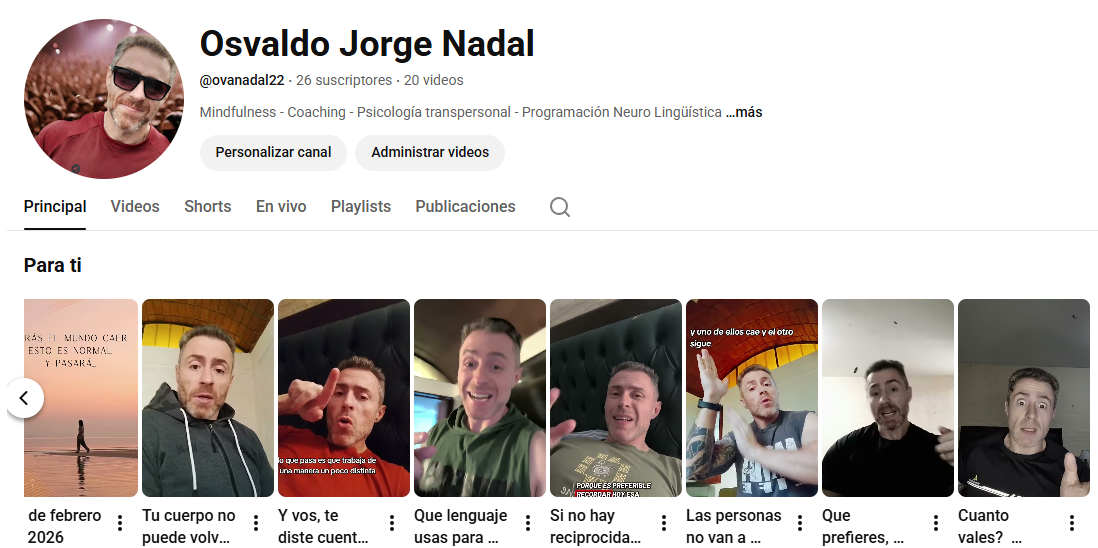Open the short 'Si no hay reciprocida…'
Viewport: 1098px width, 548px height.
tap(616, 398)
